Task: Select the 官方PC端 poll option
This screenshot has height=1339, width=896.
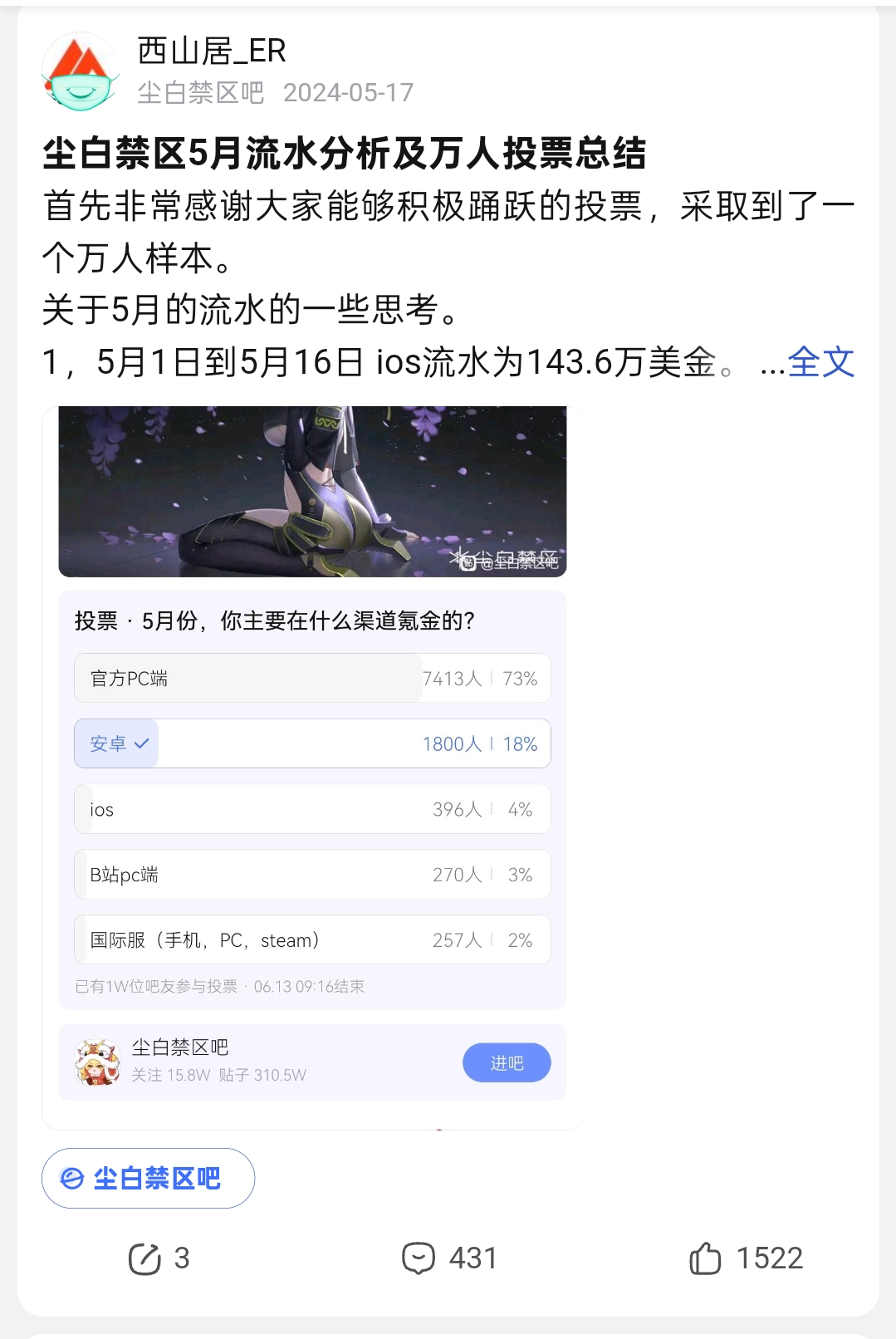Action: point(312,679)
